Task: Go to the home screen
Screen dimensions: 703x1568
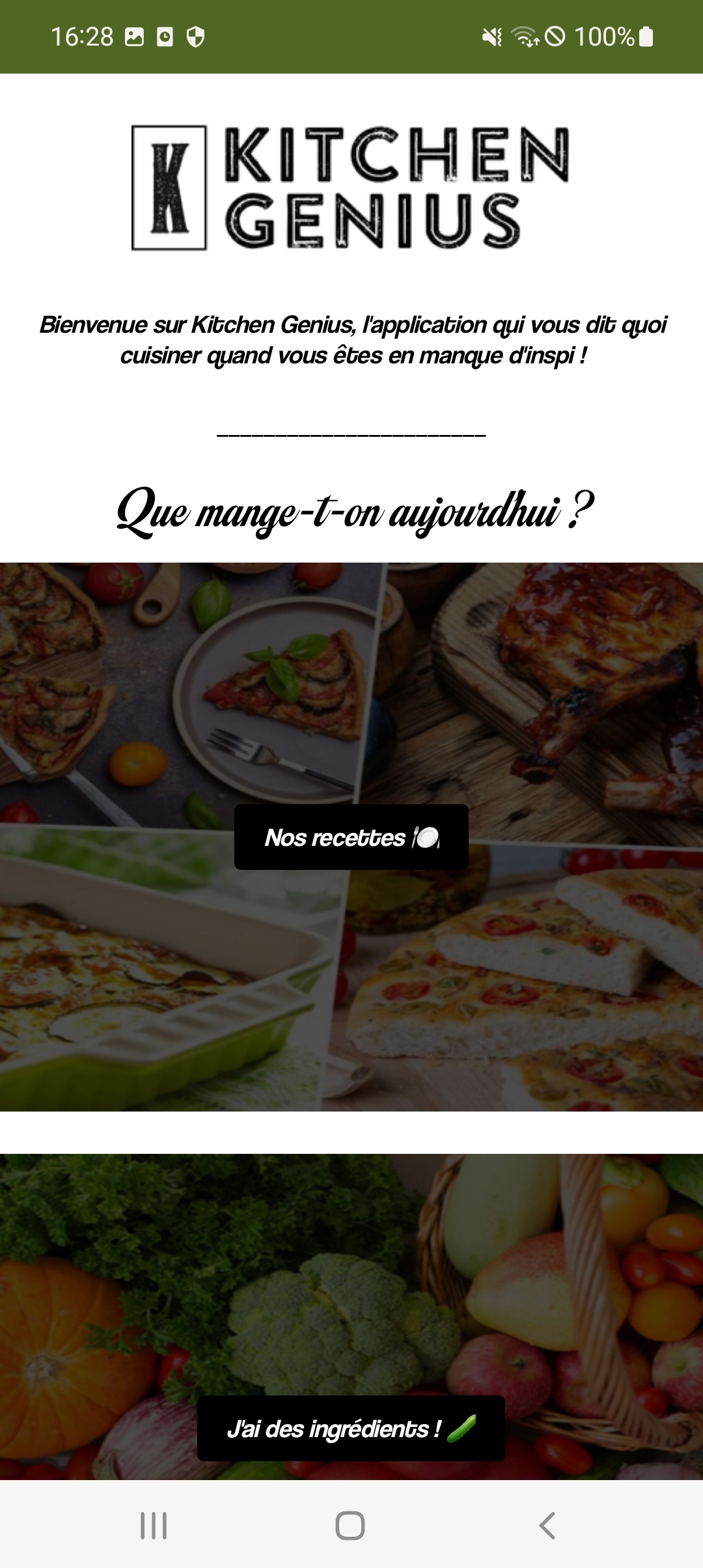Action: 350,1525
